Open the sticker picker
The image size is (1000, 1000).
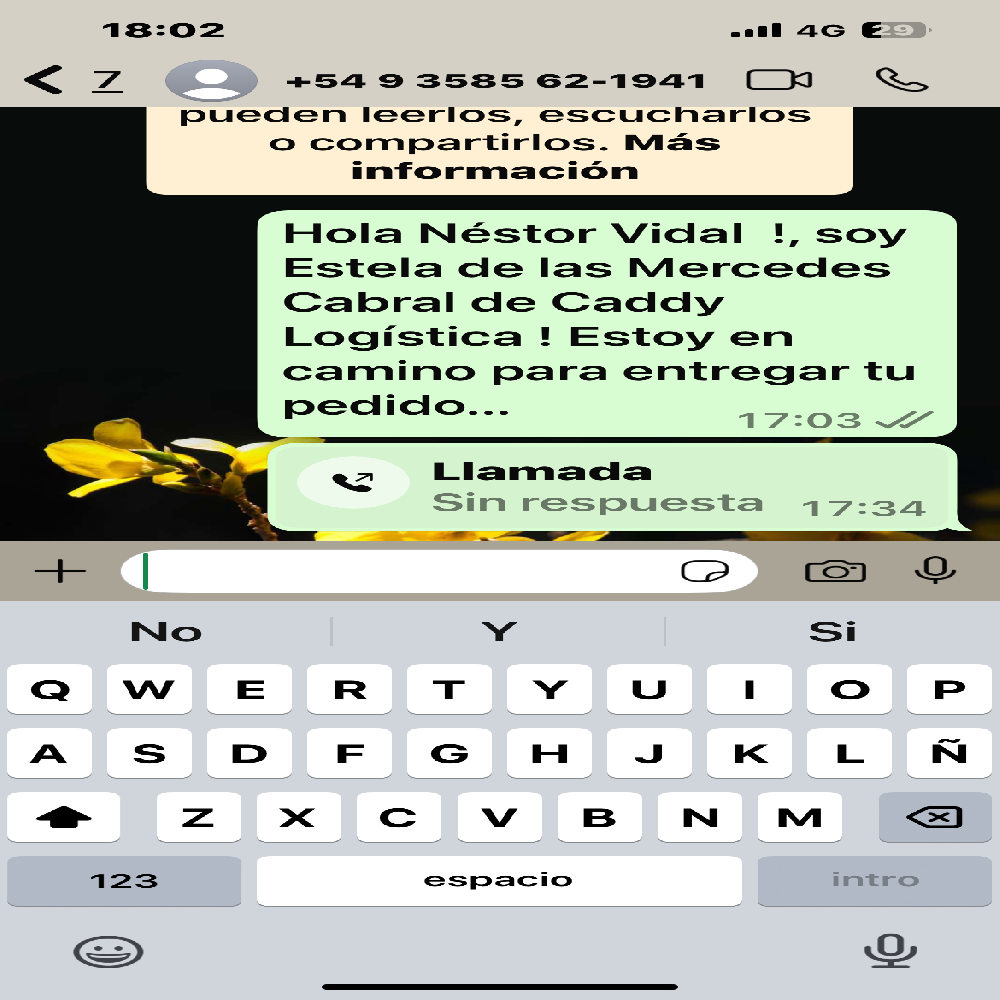tap(704, 571)
